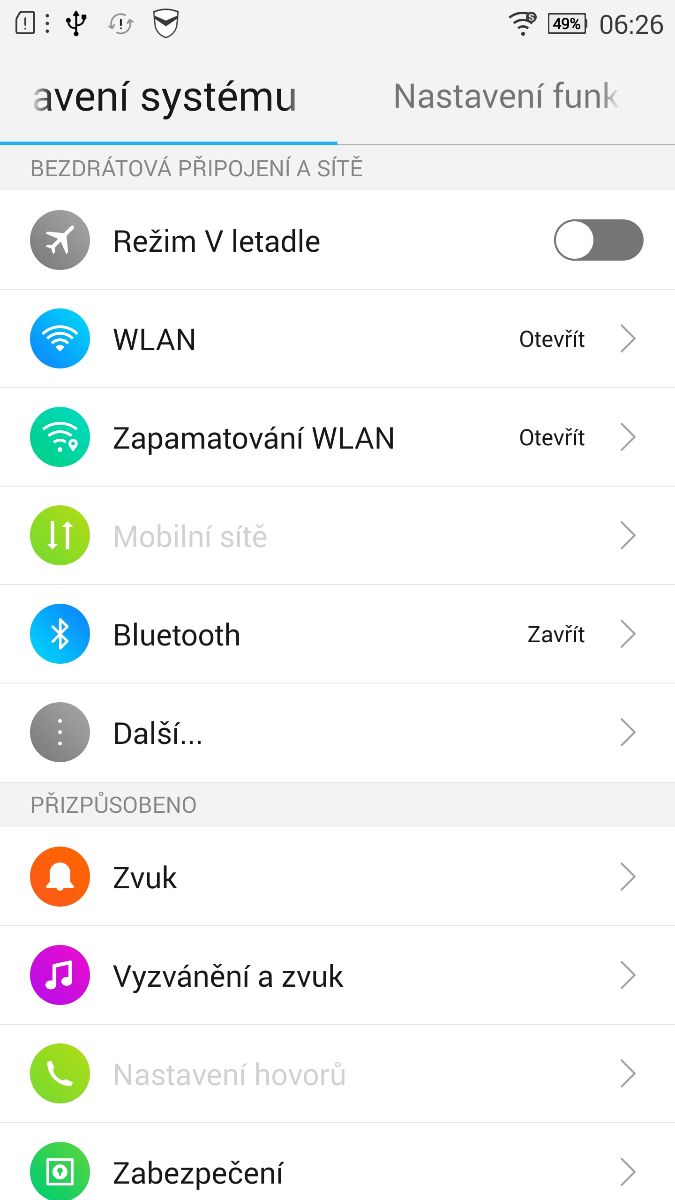
Task: Select the Nastavení systému tab
Action: (166, 98)
